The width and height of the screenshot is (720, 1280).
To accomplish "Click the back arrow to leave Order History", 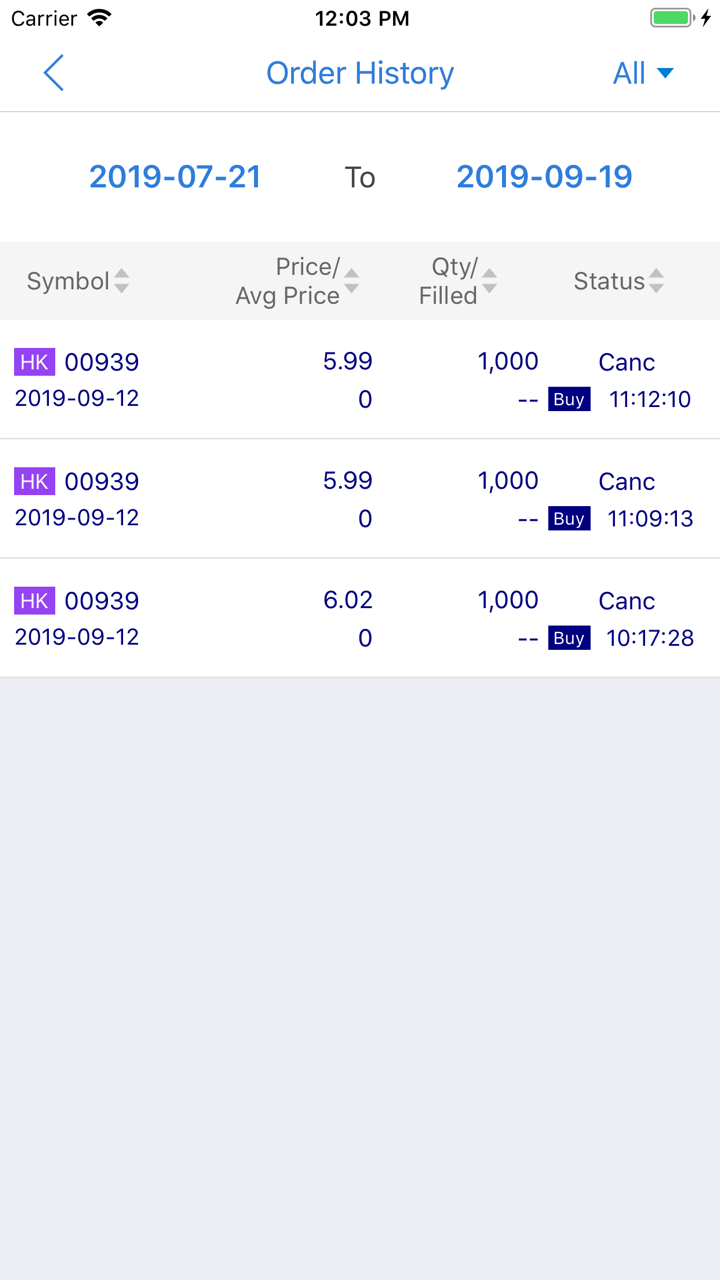I will (x=53, y=73).
